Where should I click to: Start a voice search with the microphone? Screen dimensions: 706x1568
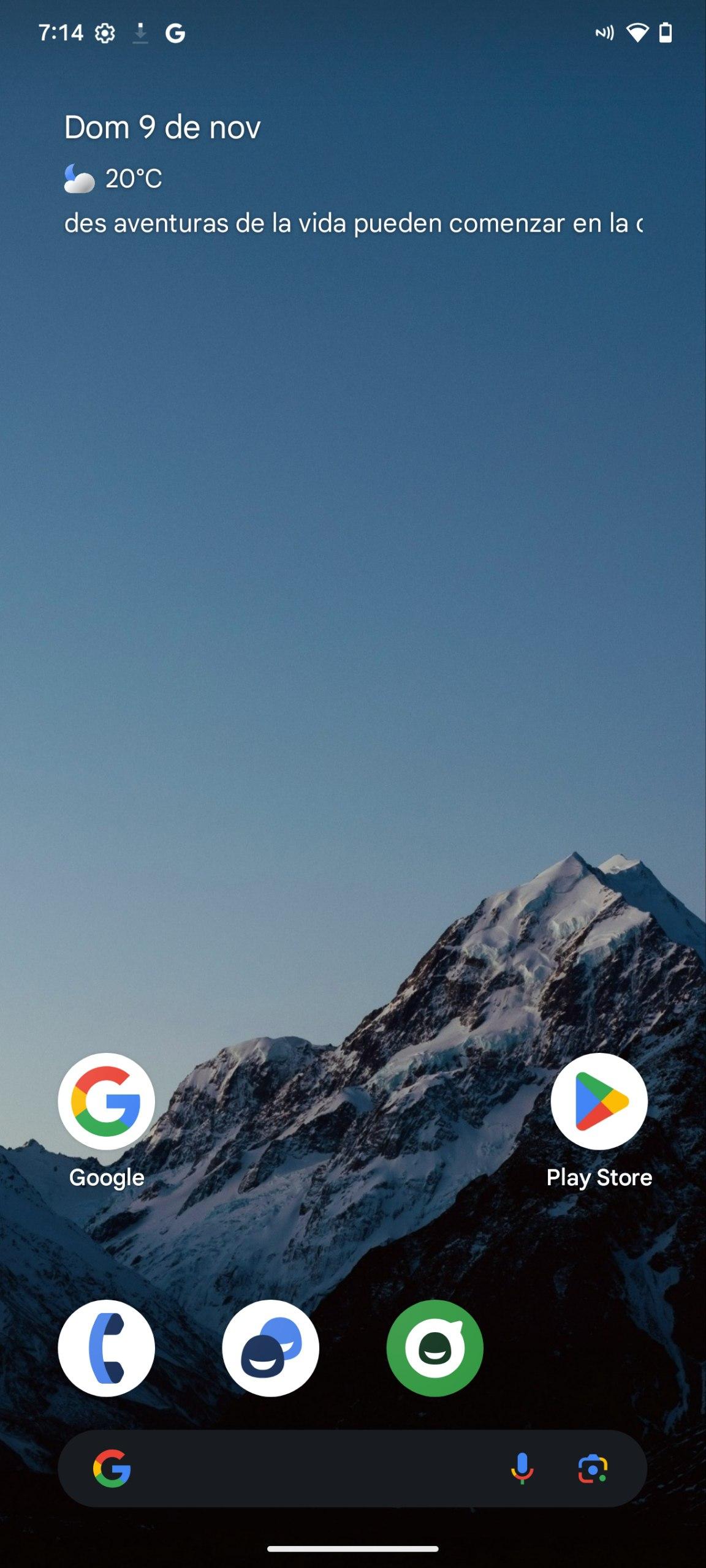pos(522,1469)
